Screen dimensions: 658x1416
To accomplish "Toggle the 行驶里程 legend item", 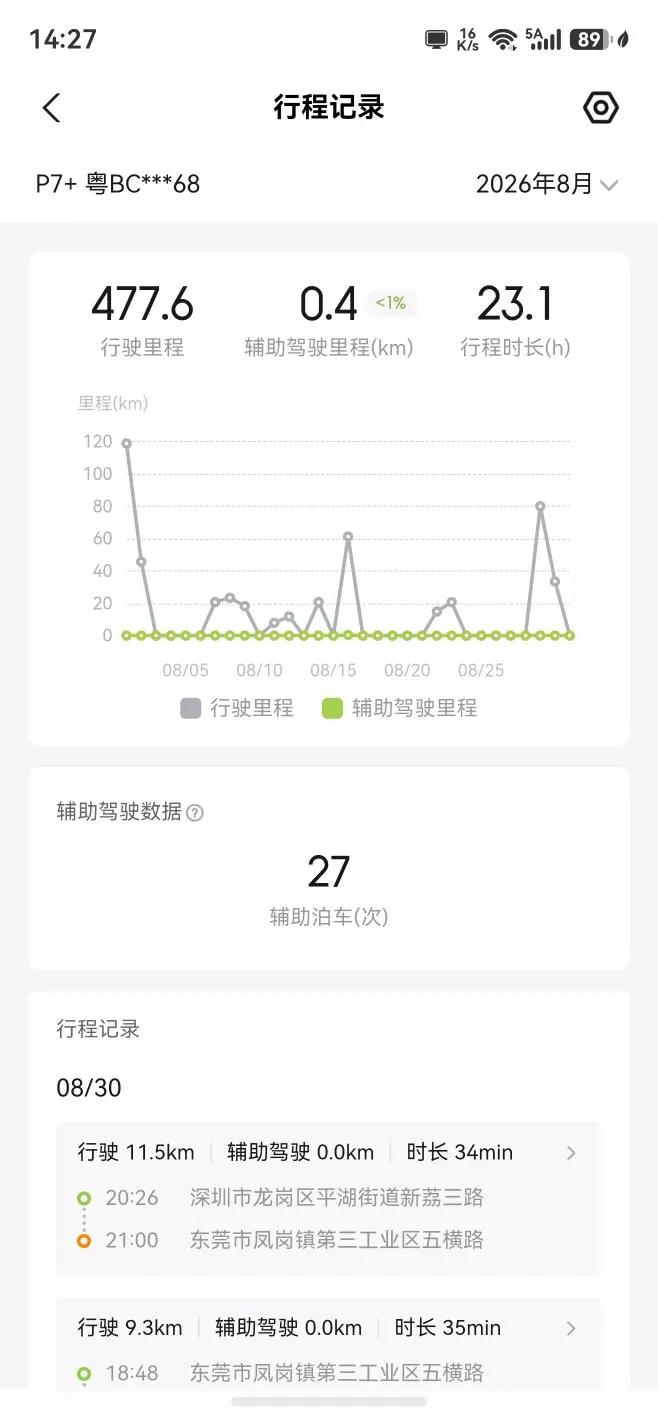I will click(x=237, y=709).
